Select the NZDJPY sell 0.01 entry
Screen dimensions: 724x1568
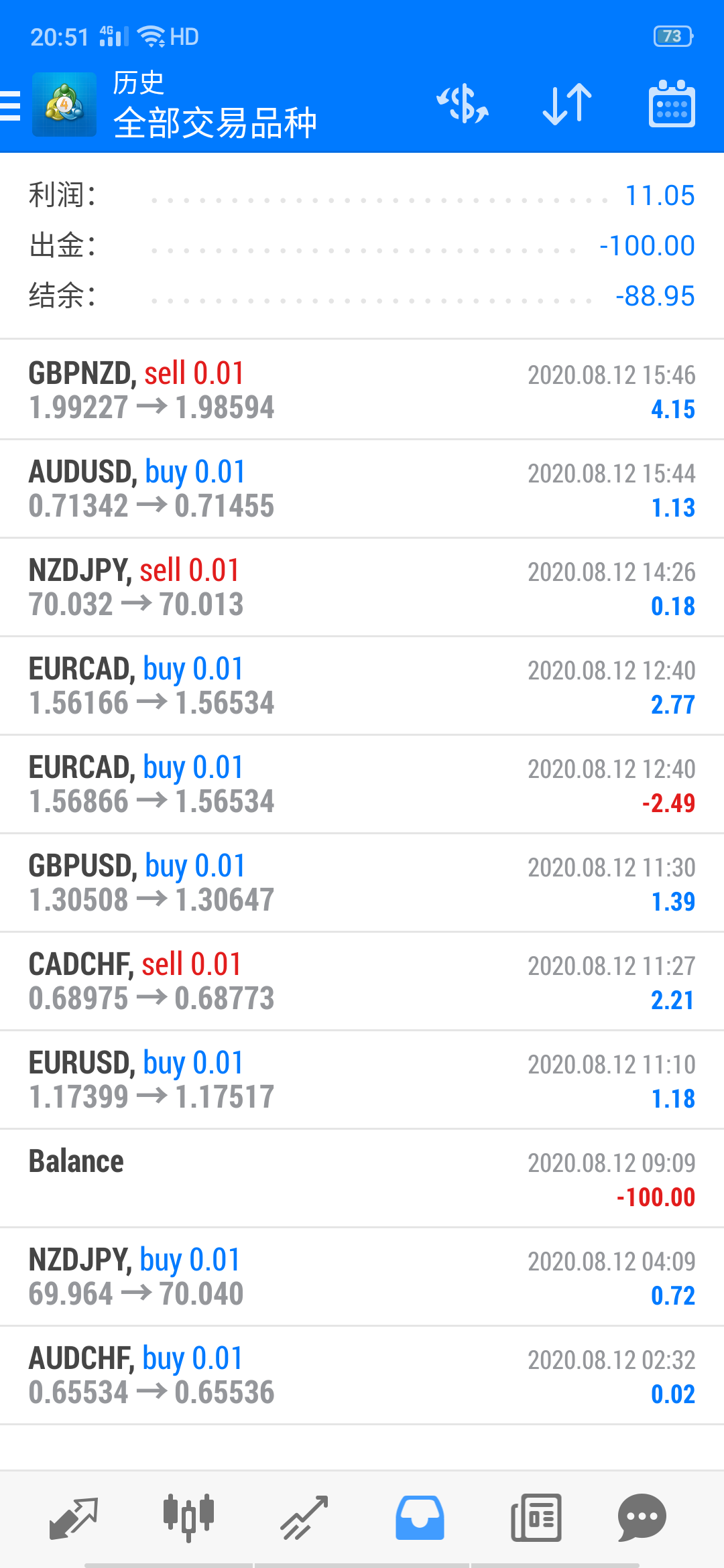pyautogui.click(x=362, y=587)
